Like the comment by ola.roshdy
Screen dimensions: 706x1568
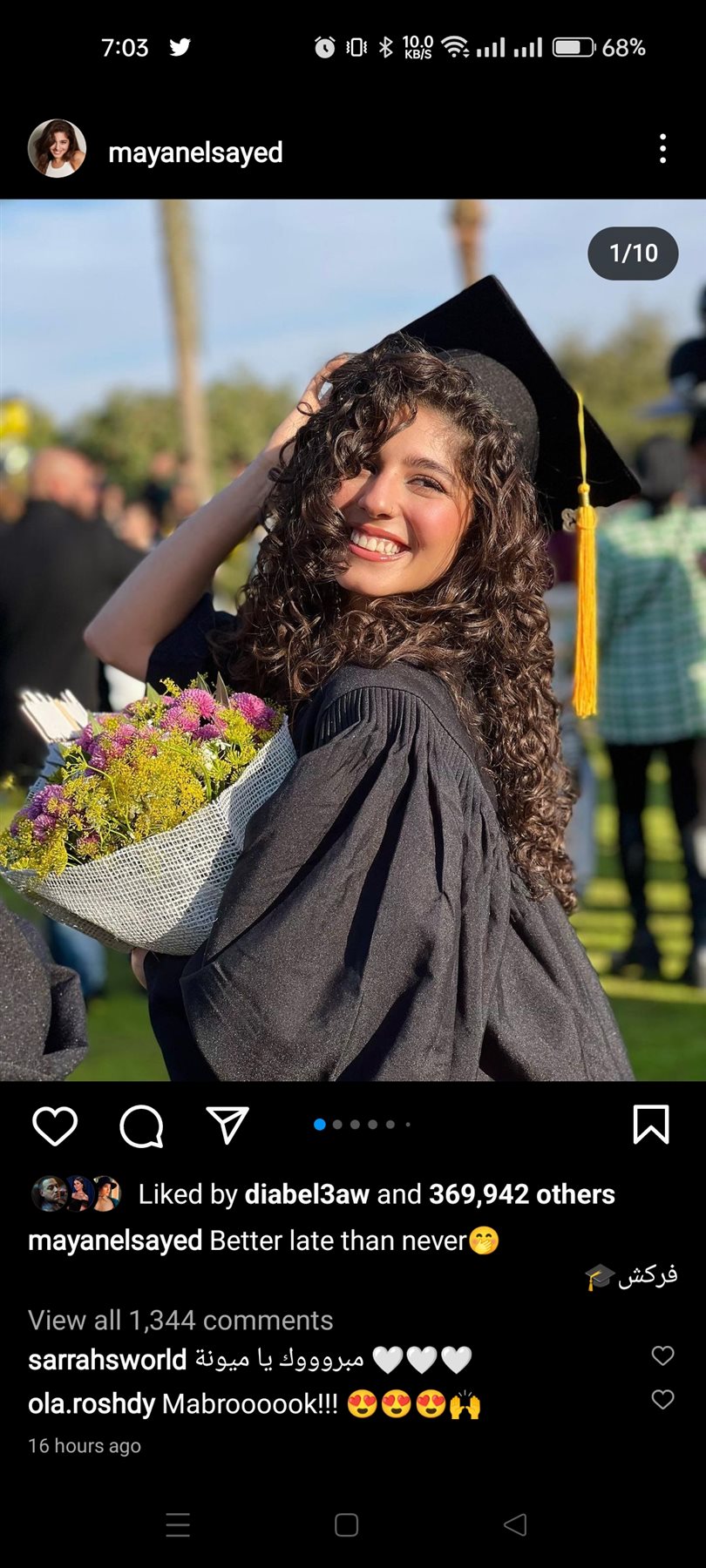(662, 1400)
